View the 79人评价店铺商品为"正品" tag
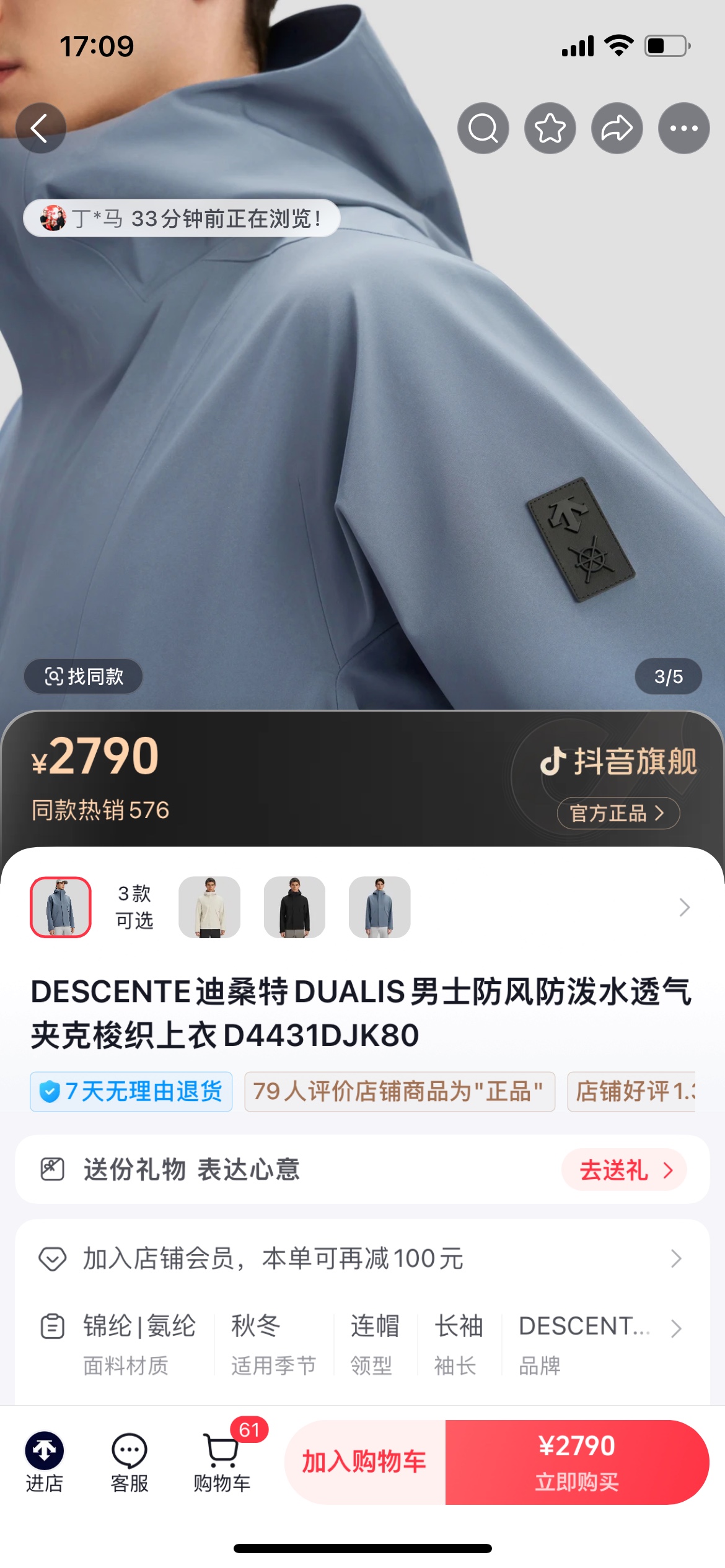Screen dimensions: 725x1568 pyautogui.click(x=399, y=1091)
